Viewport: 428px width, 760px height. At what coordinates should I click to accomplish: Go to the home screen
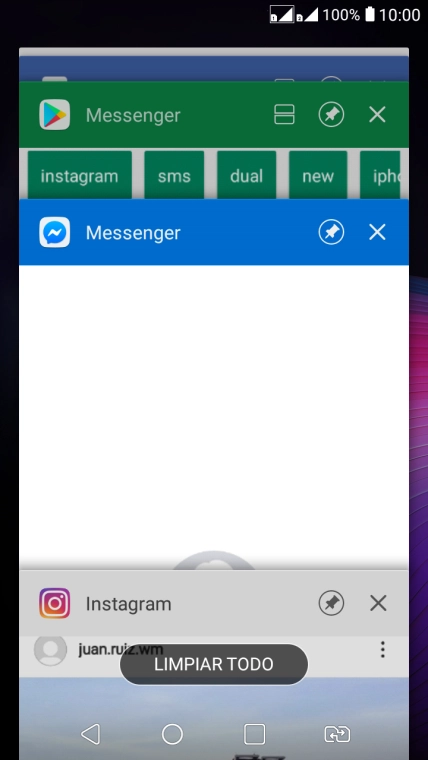(172, 734)
